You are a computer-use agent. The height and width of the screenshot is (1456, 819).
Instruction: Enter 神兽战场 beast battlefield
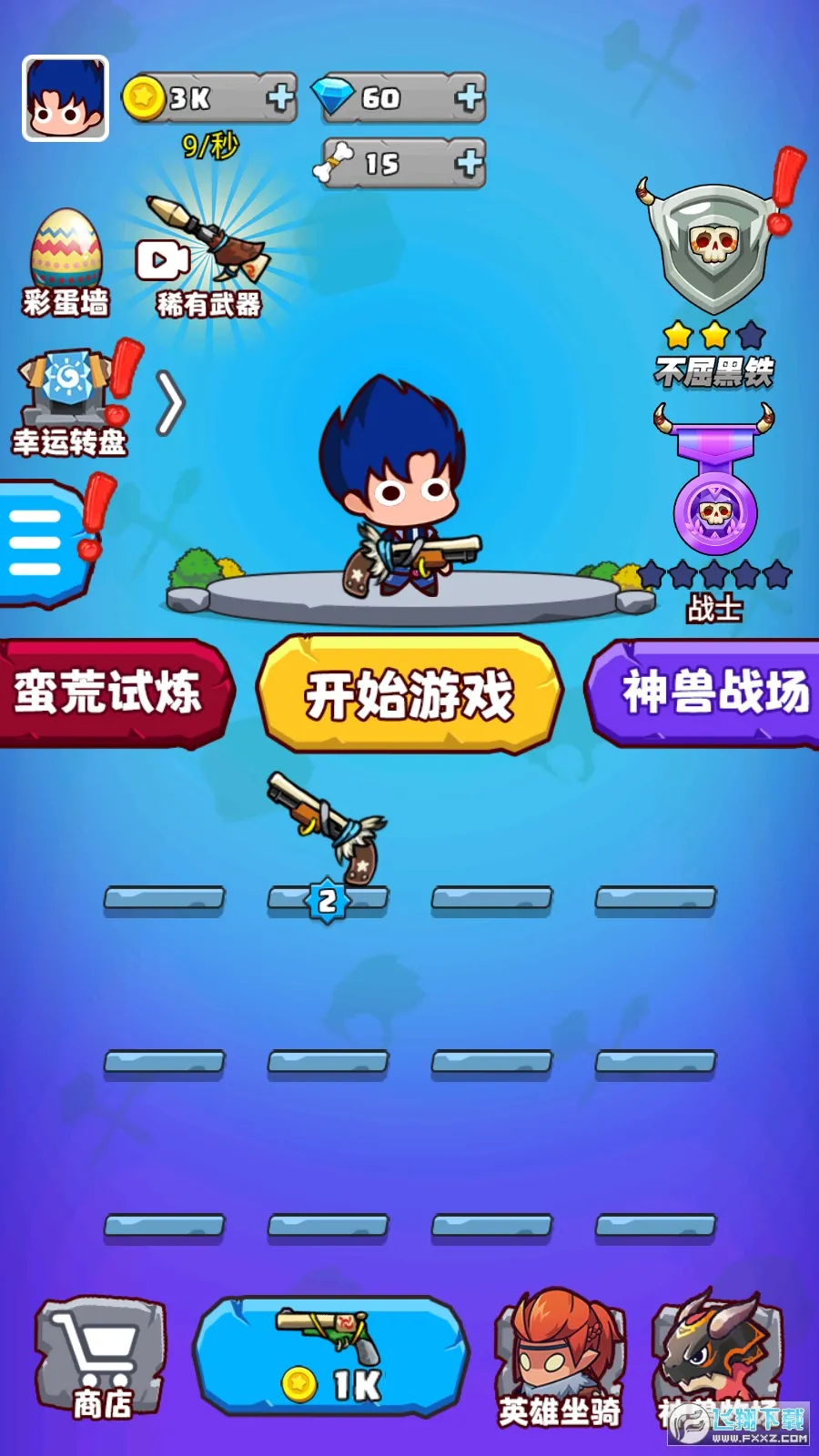710,693
